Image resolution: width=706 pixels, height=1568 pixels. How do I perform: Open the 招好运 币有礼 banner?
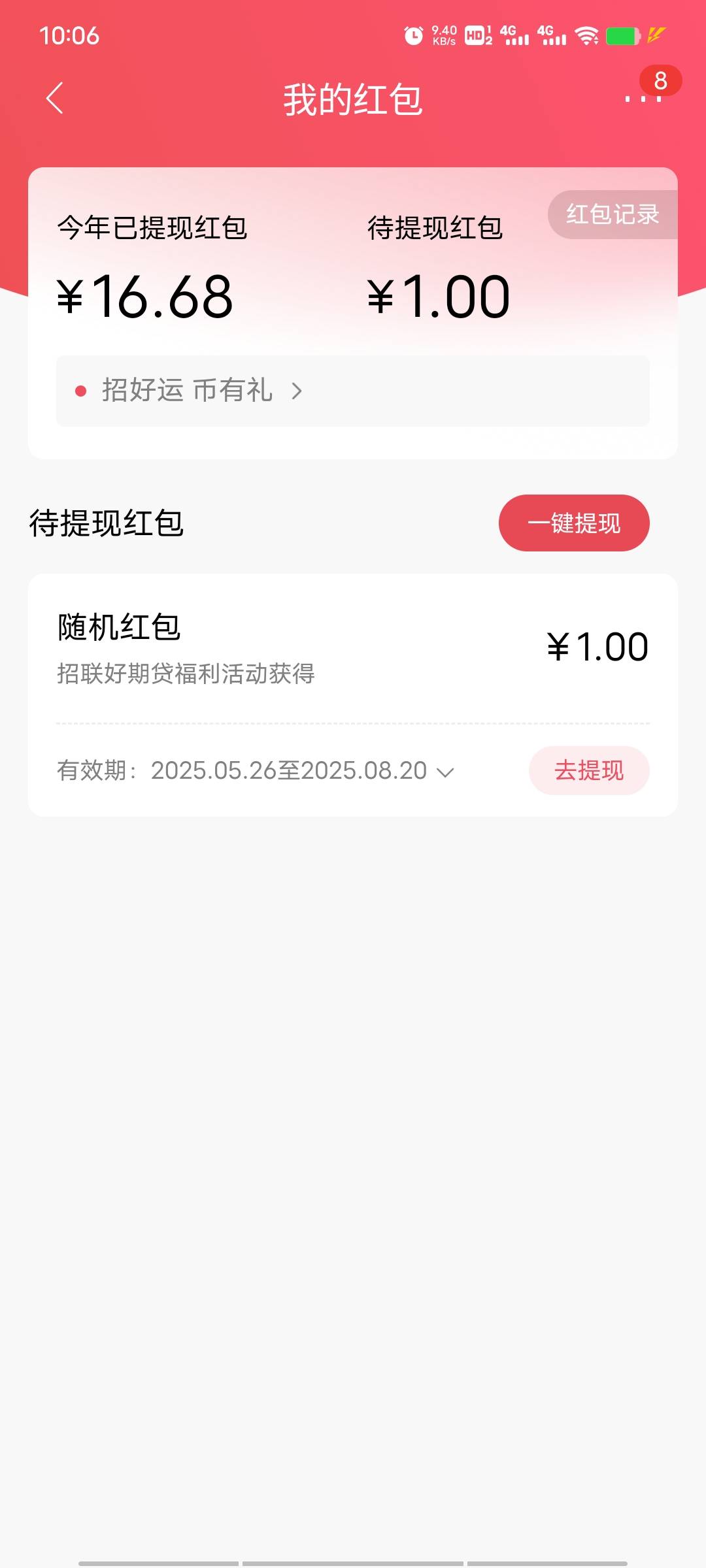(x=353, y=391)
